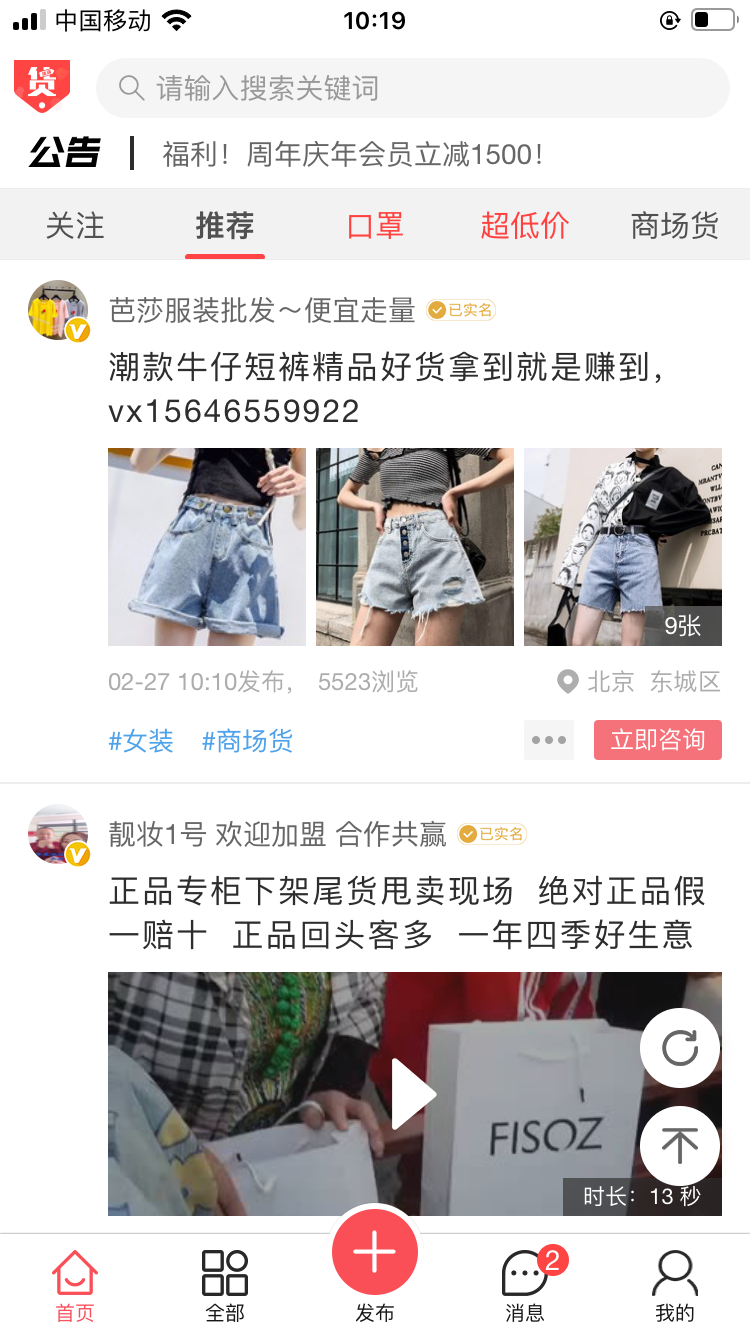This screenshot has height=1334, width=750.
Task: Tap 立即咨询 to contact the seller
Action: (657, 740)
